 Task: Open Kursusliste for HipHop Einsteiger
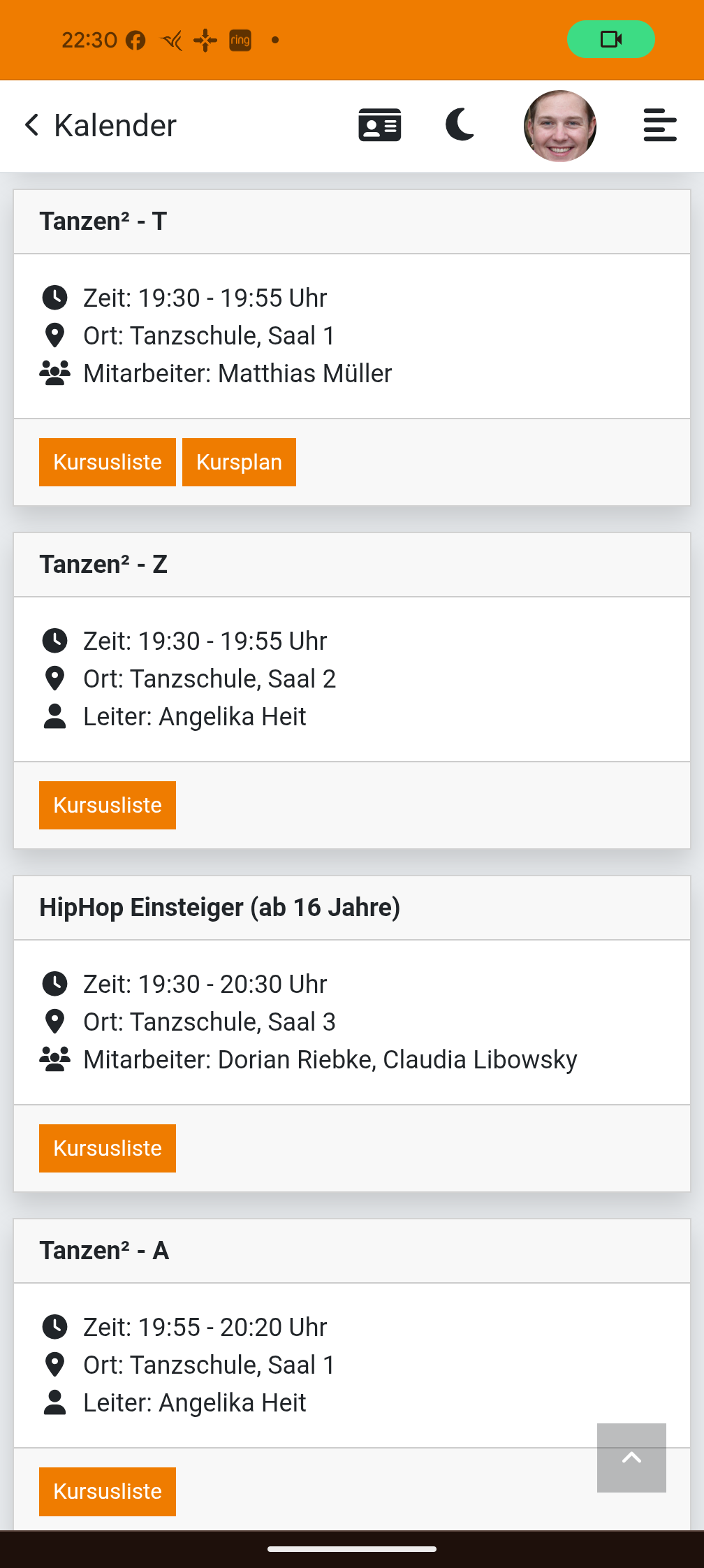click(x=108, y=1148)
